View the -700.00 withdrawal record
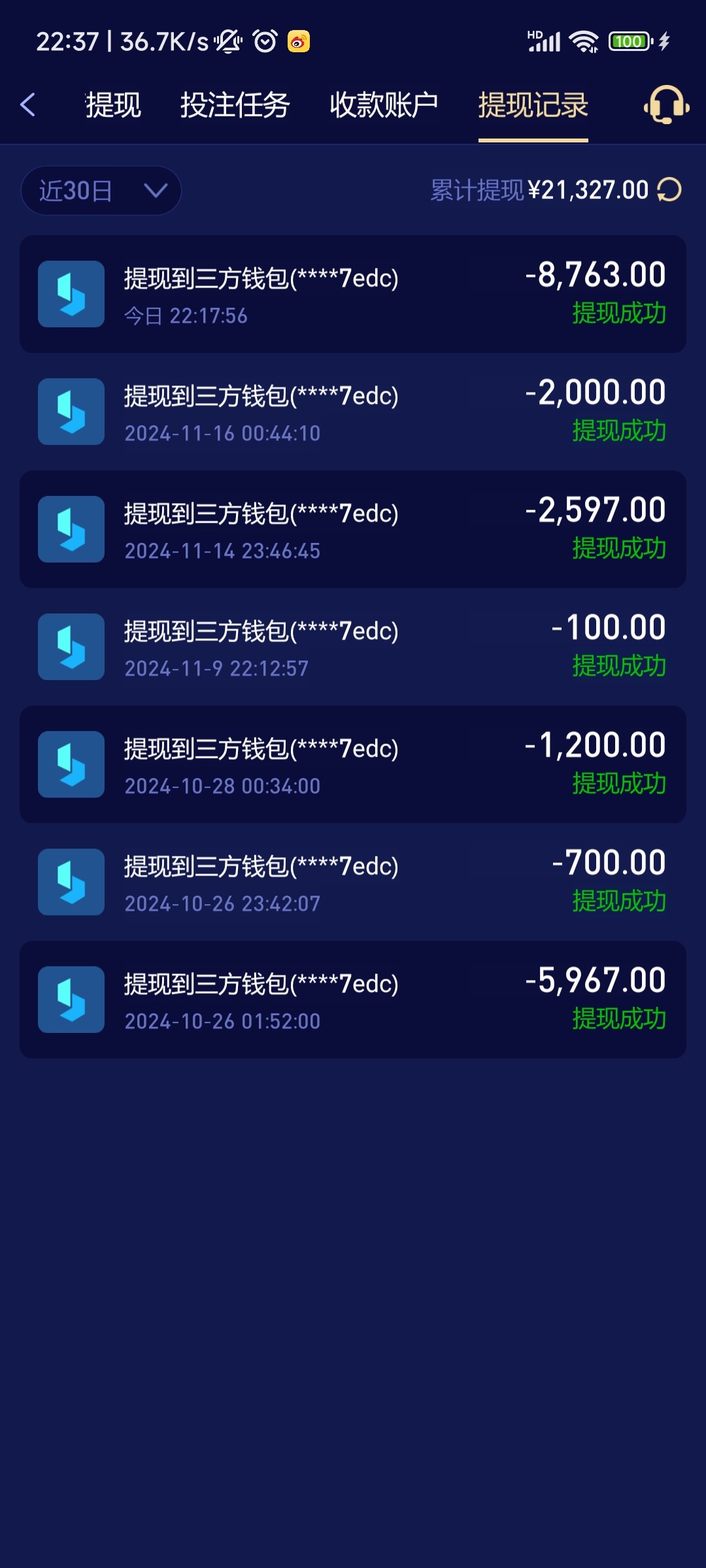This screenshot has width=706, height=1568. tap(353, 882)
